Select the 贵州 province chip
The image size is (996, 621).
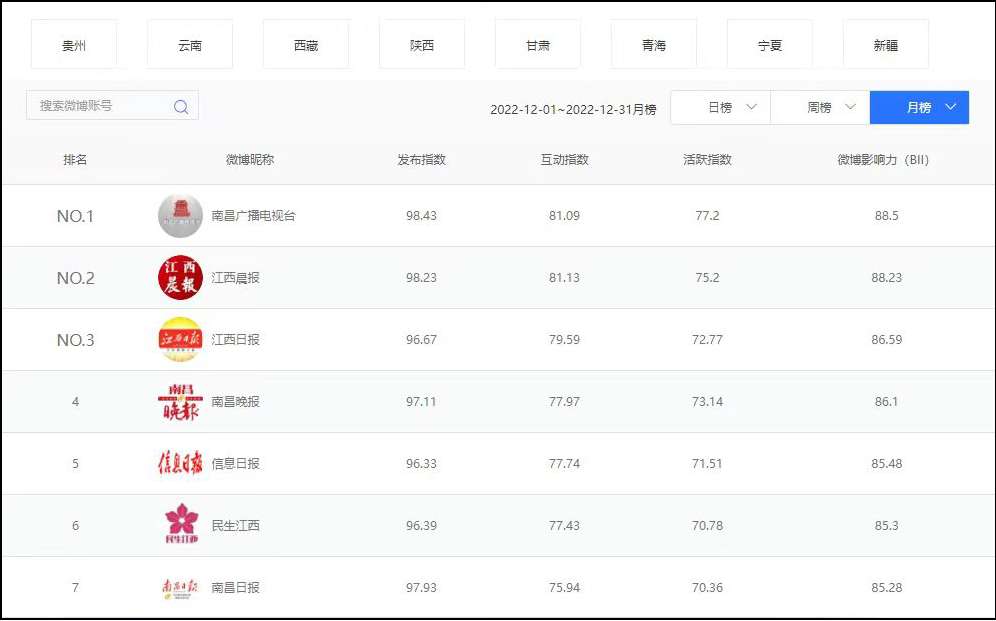pyautogui.click(x=74, y=45)
